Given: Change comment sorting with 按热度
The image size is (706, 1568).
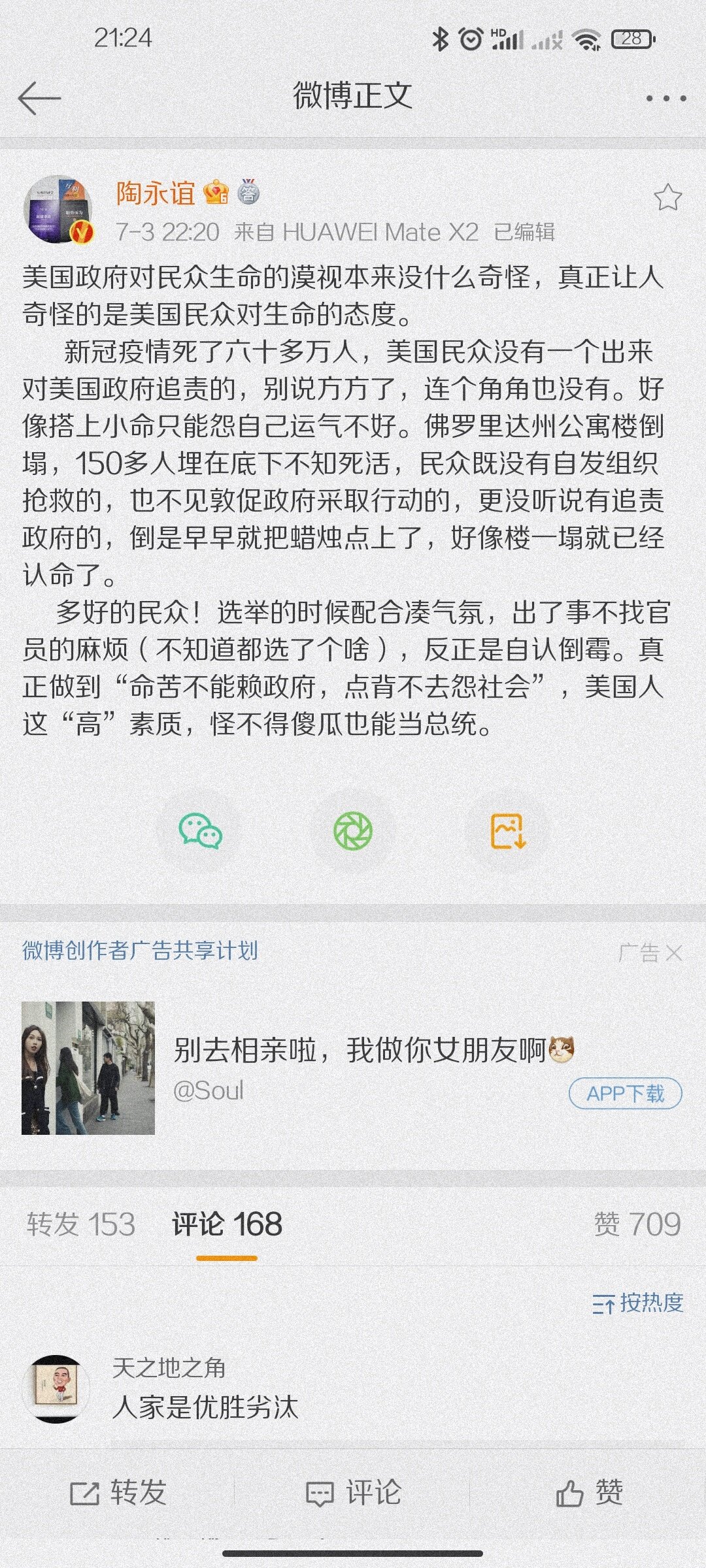Looking at the screenshot, I should coord(638,1303).
